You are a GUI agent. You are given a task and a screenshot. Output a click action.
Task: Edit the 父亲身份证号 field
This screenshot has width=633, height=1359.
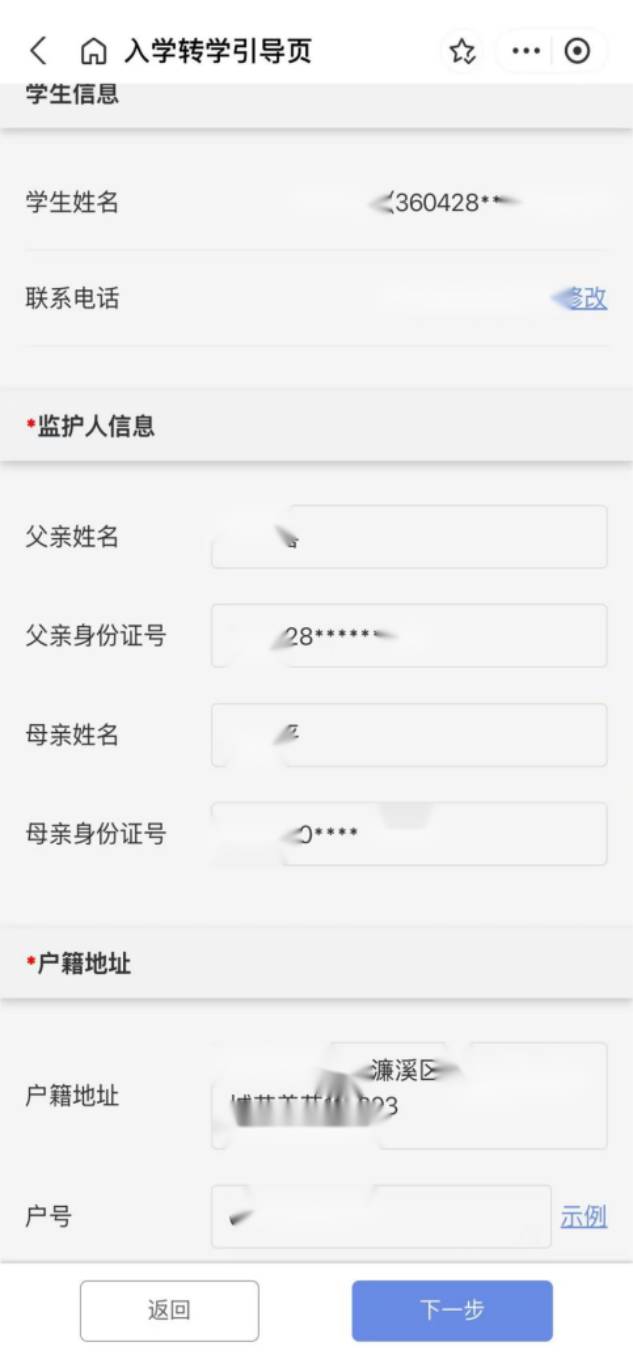pyautogui.click(x=408, y=636)
